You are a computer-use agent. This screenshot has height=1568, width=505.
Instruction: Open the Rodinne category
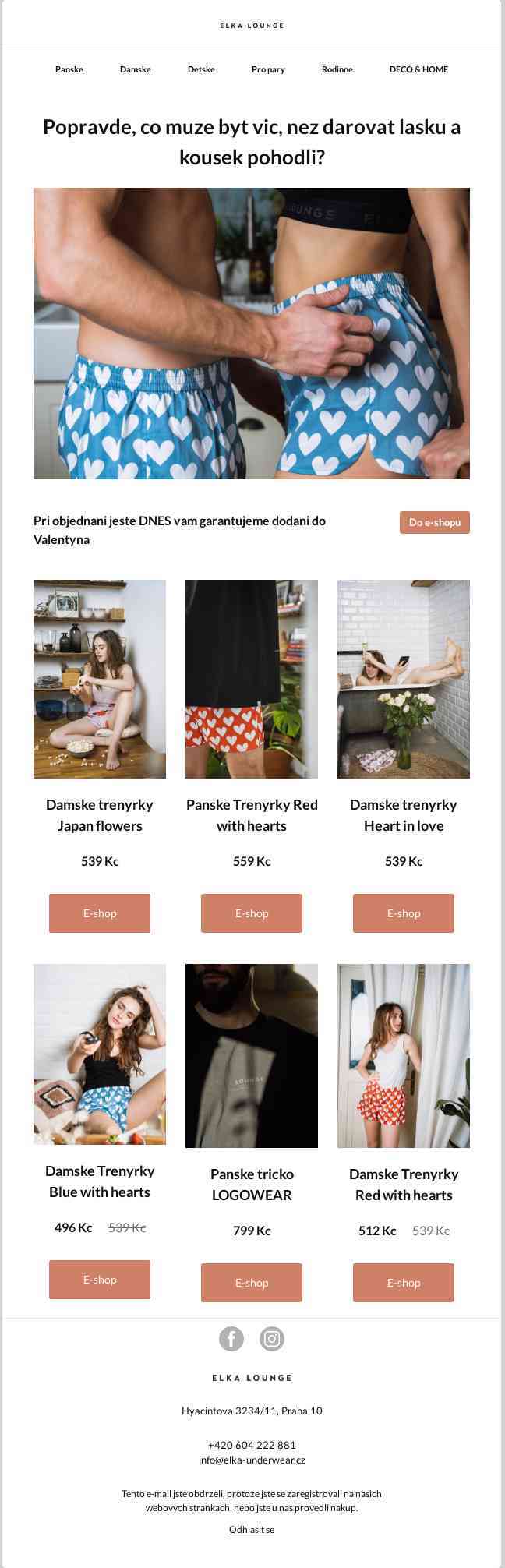click(337, 69)
